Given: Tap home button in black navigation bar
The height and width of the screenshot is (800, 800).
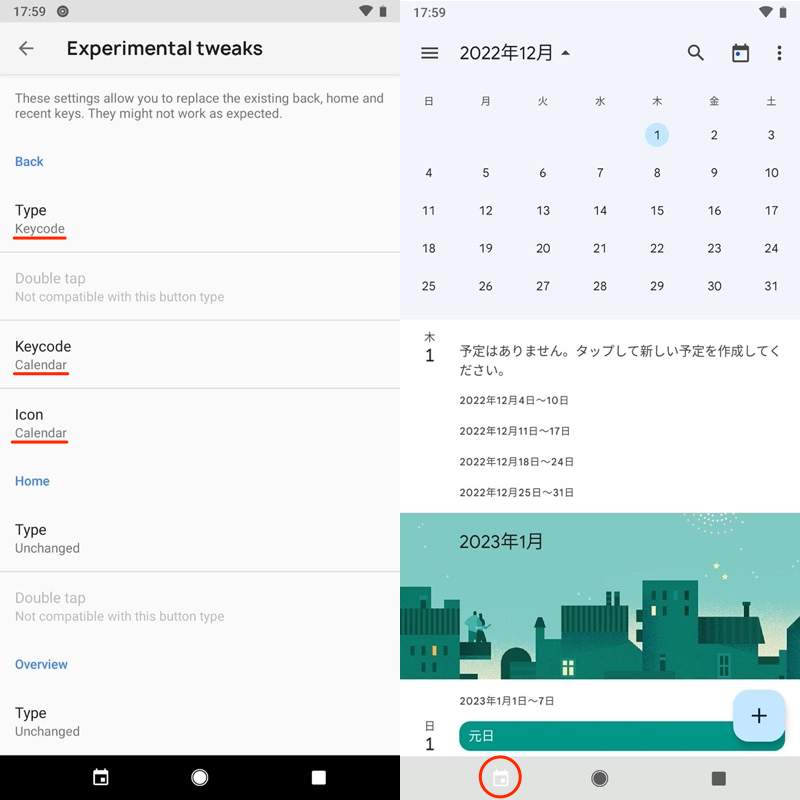Looking at the screenshot, I should click(200, 778).
